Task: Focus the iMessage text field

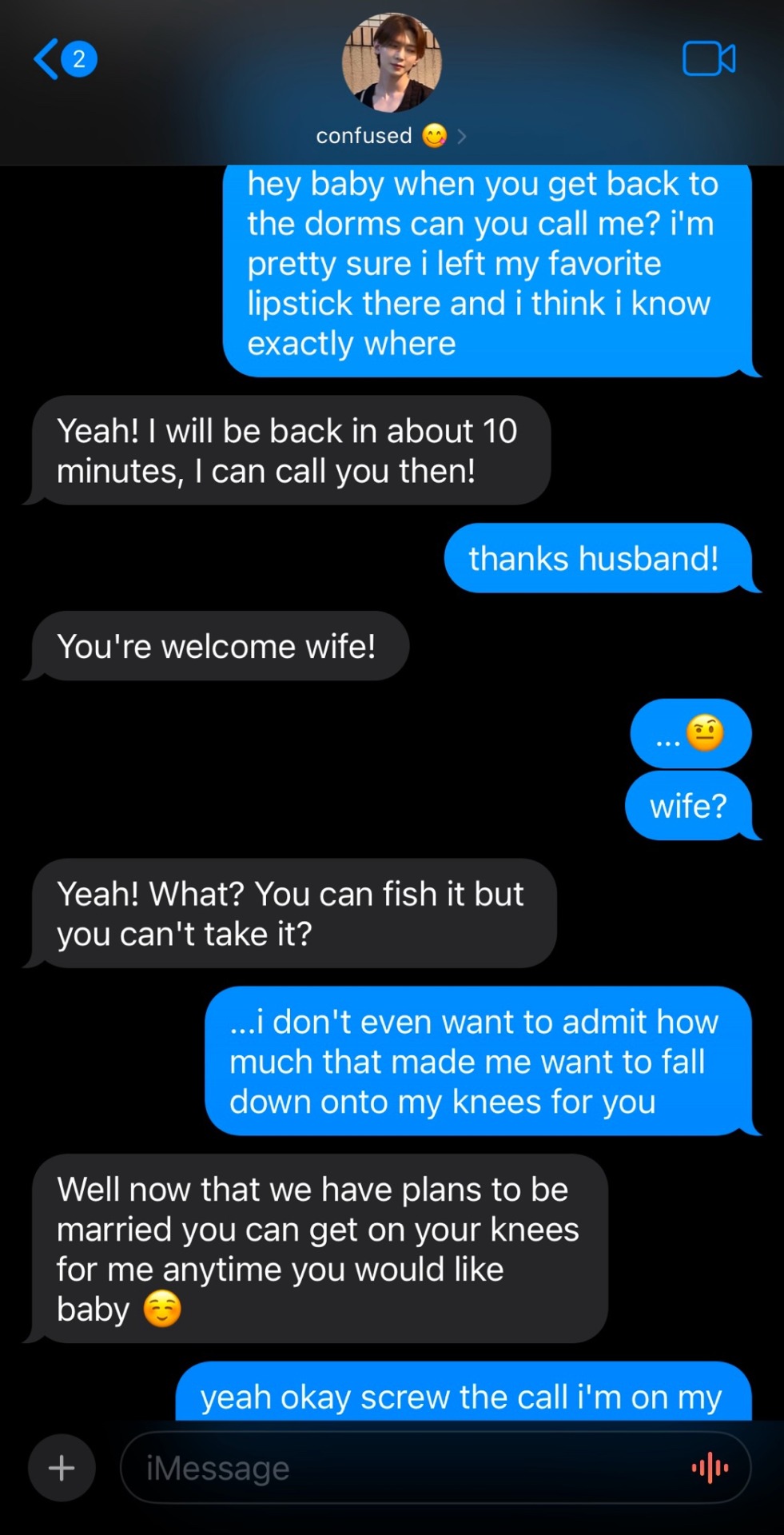Action: tap(400, 1468)
